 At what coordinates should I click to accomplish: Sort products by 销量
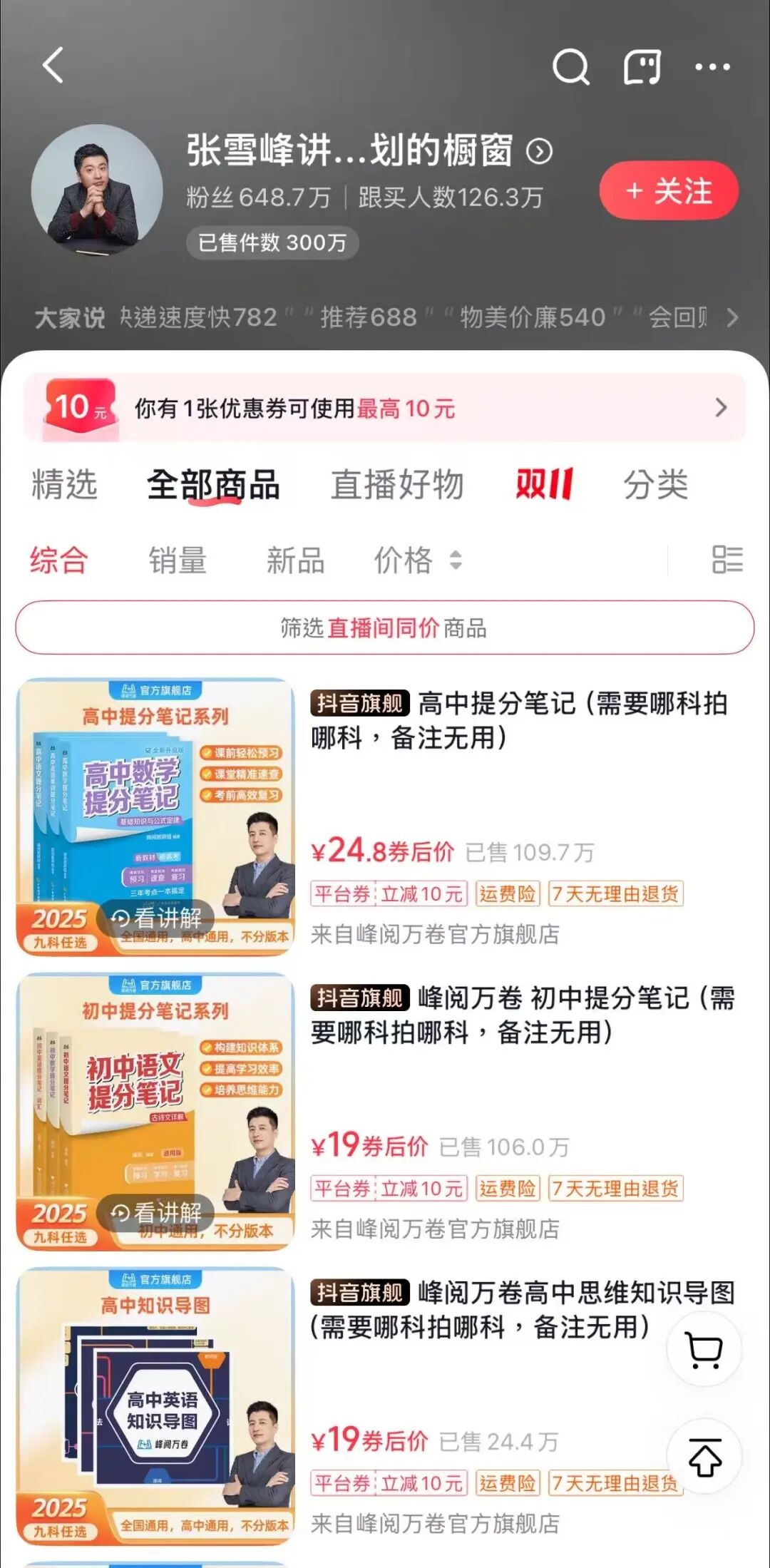(178, 560)
